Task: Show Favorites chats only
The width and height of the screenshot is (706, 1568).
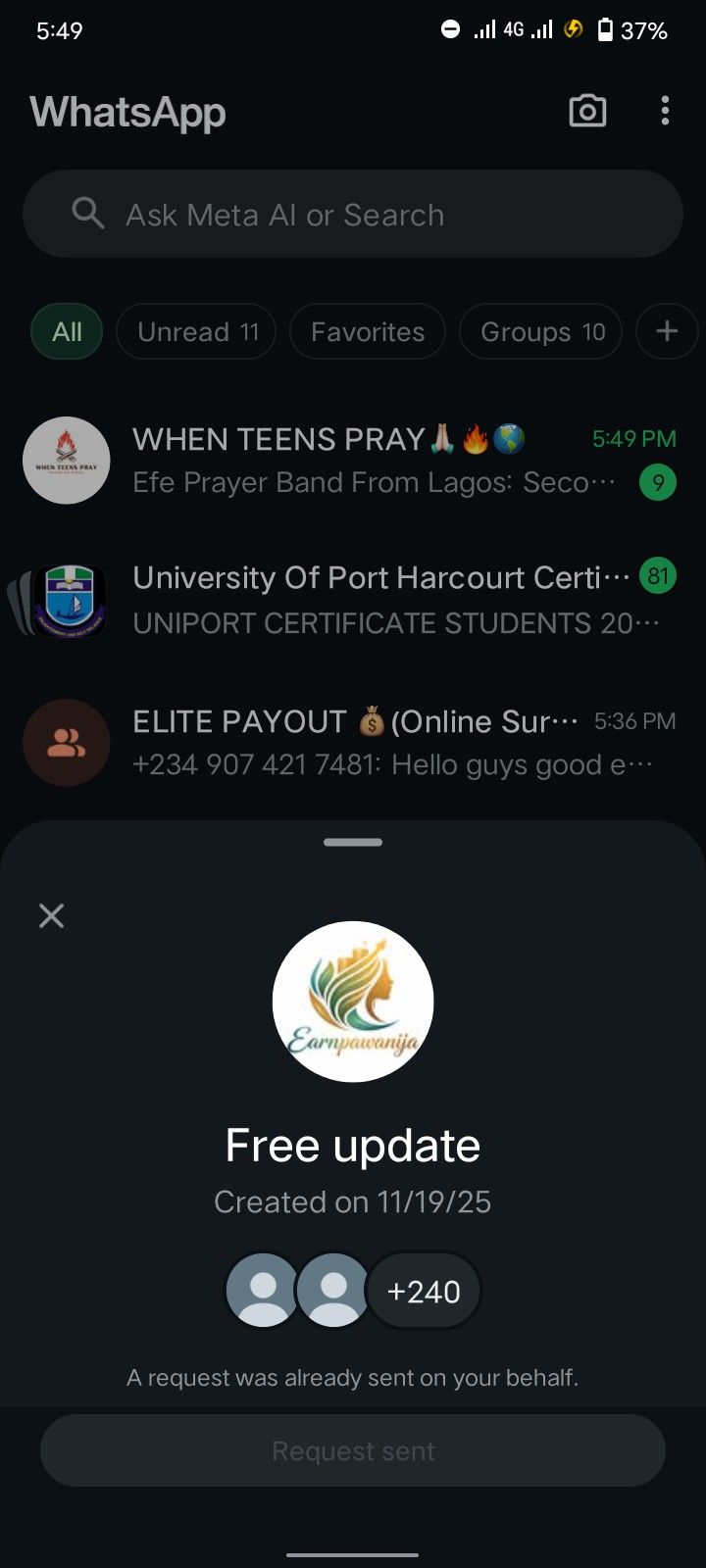Action: coord(368,332)
